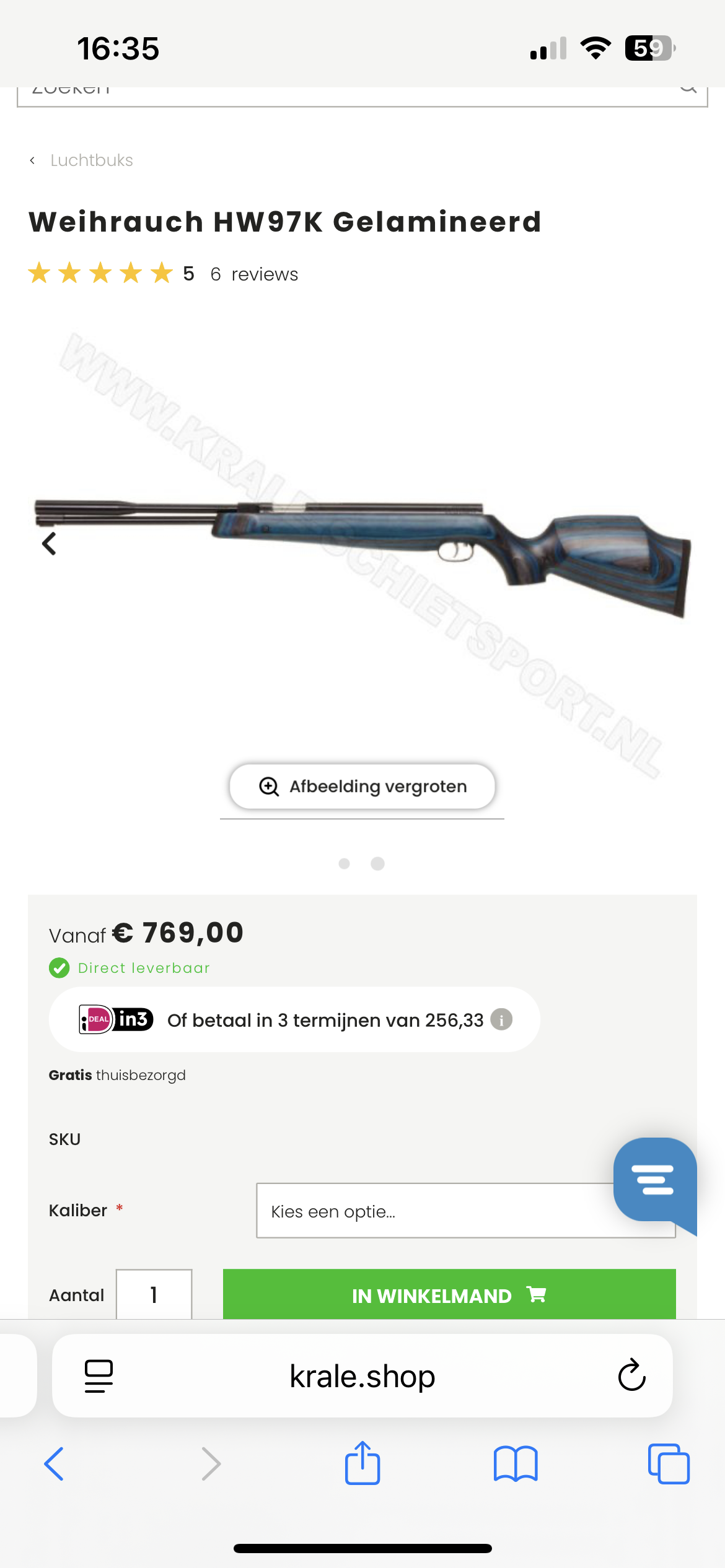Open Safari page settings menu

click(x=99, y=1376)
